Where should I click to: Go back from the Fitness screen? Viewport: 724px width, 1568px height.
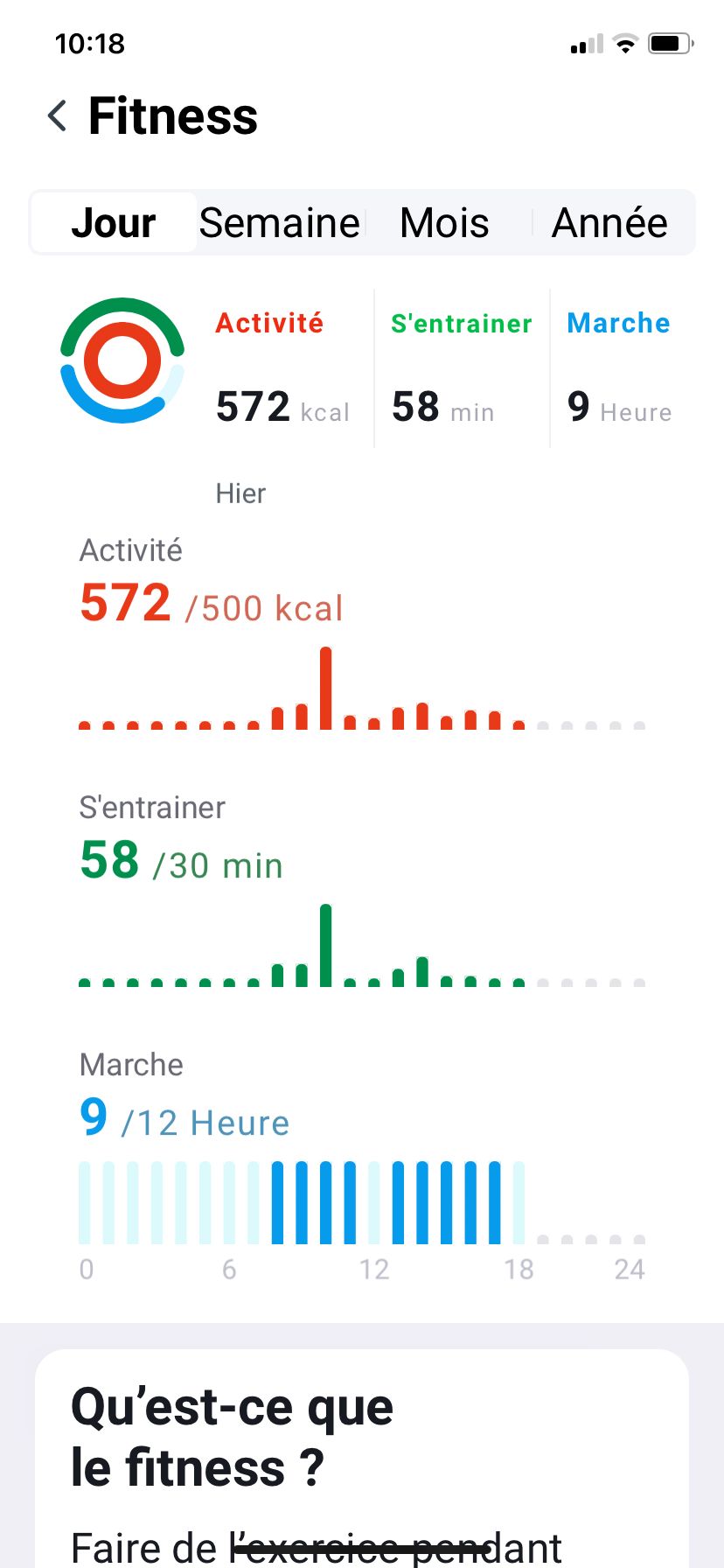[x=58, y=116]
